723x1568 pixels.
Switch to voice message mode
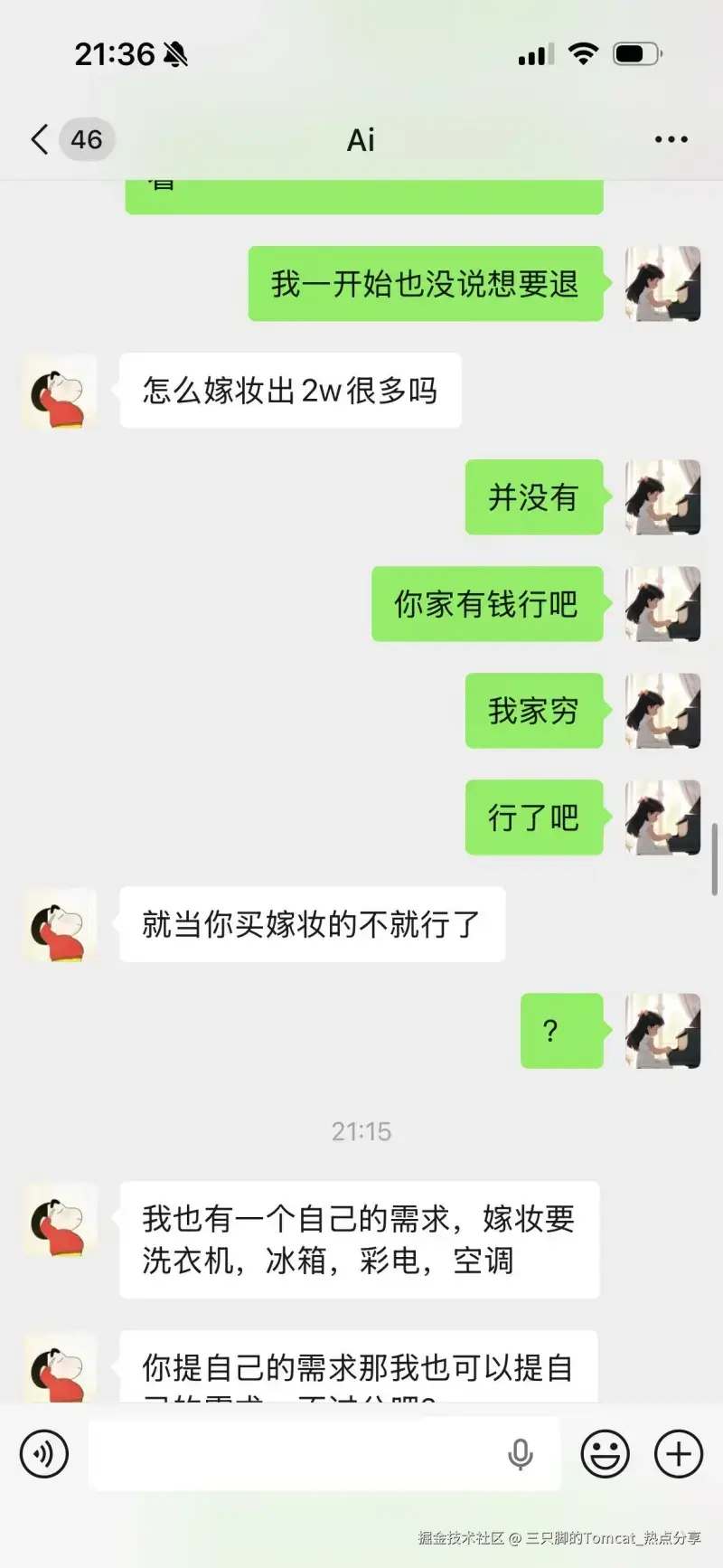pos(43,1453)
